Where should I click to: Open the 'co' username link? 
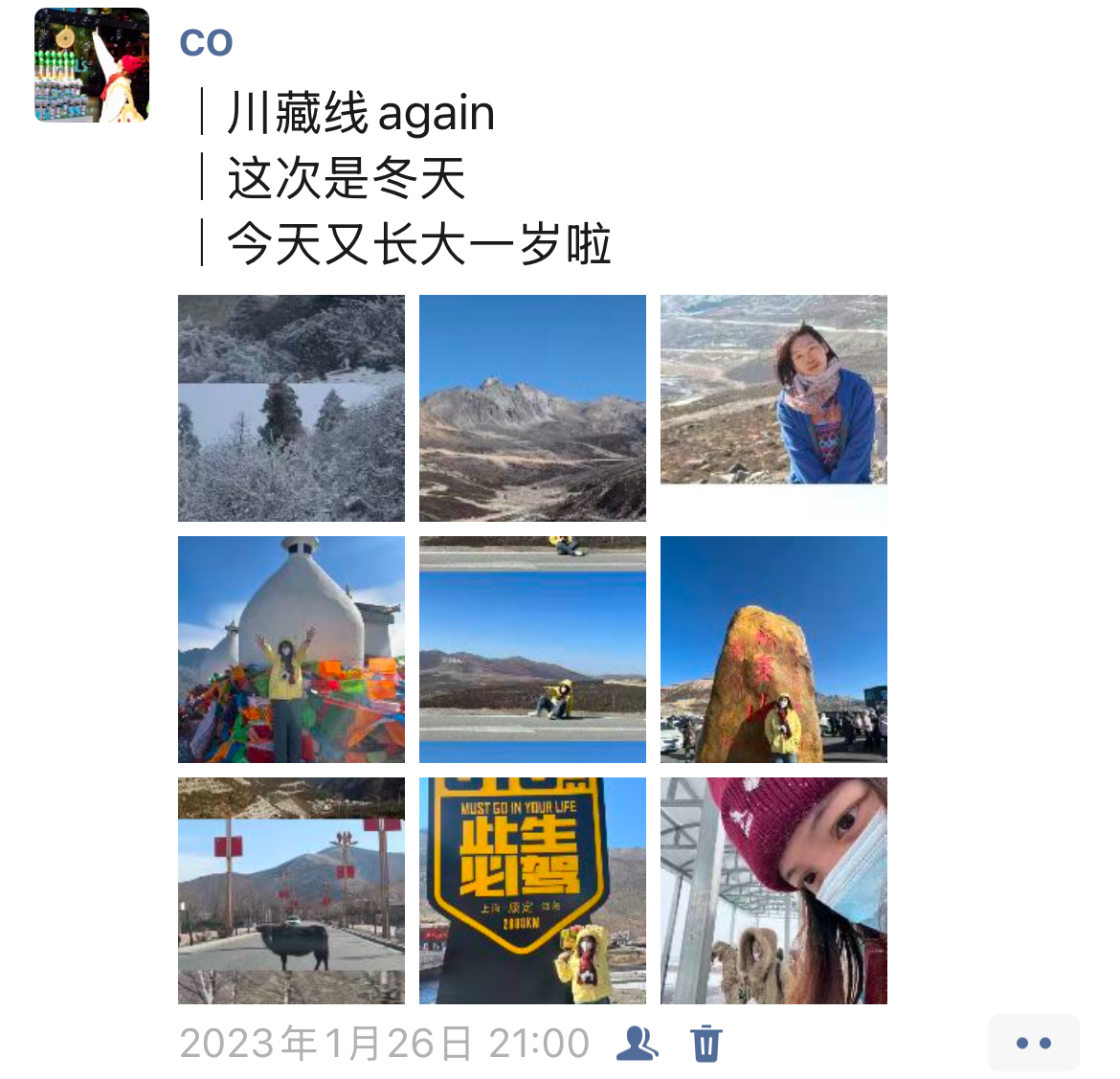click(206, 42)
